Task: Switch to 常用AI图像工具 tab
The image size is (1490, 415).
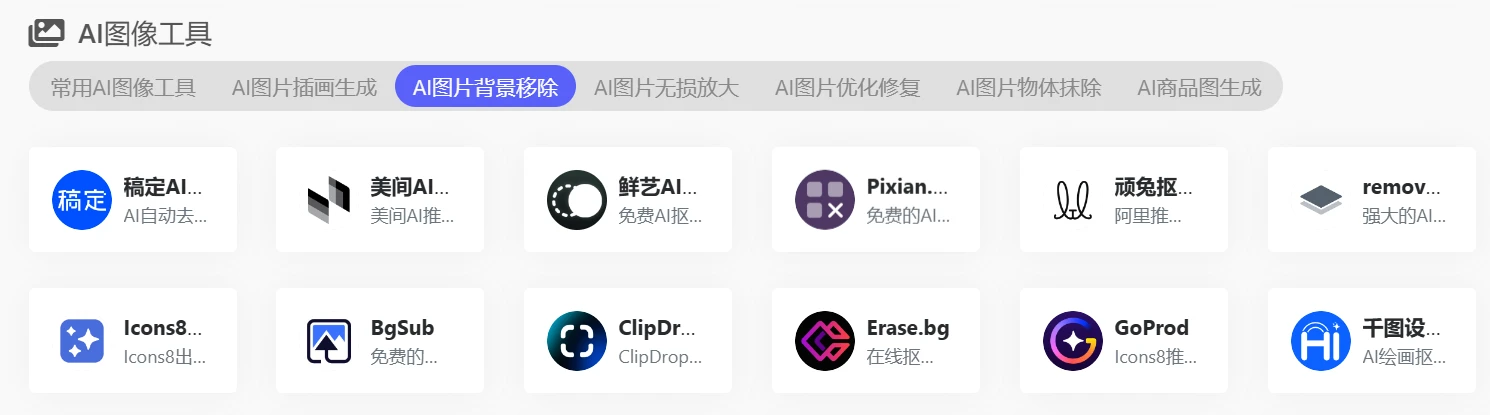Action: pos(123,87)
